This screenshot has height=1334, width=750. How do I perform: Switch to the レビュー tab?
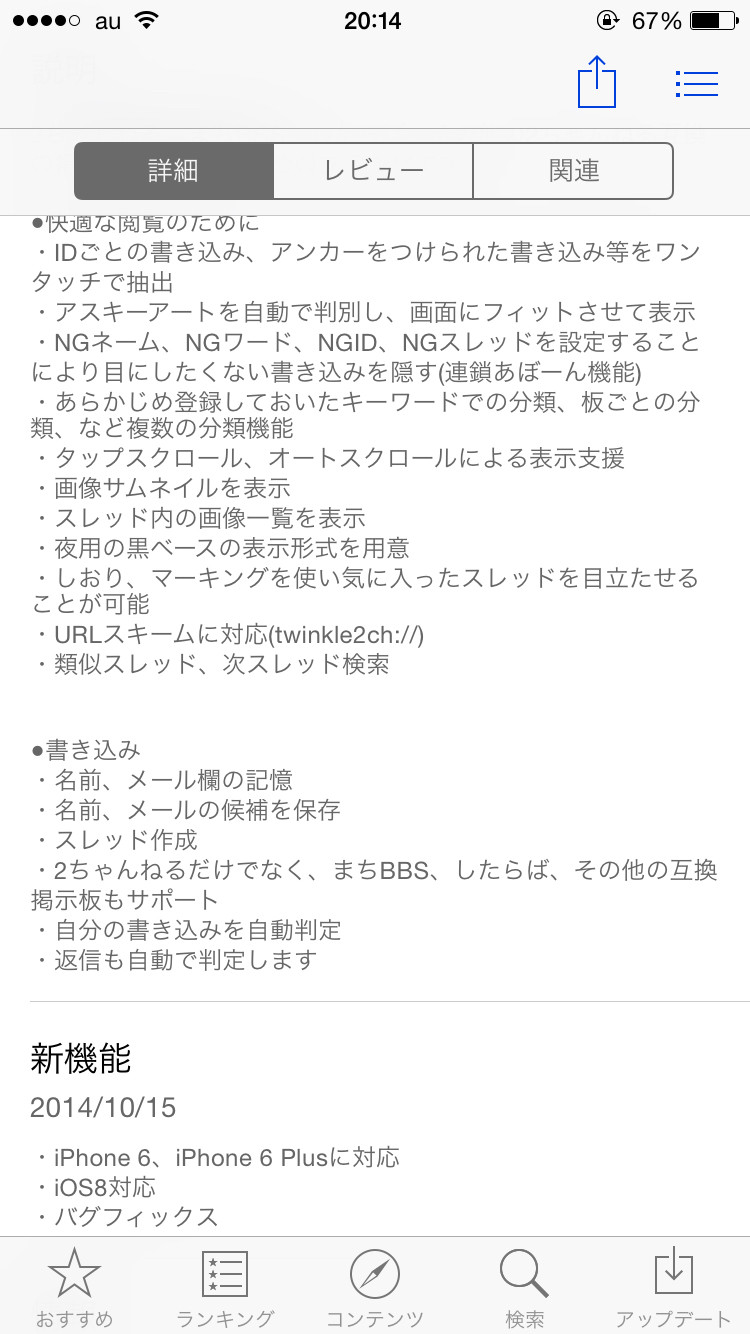372,170
